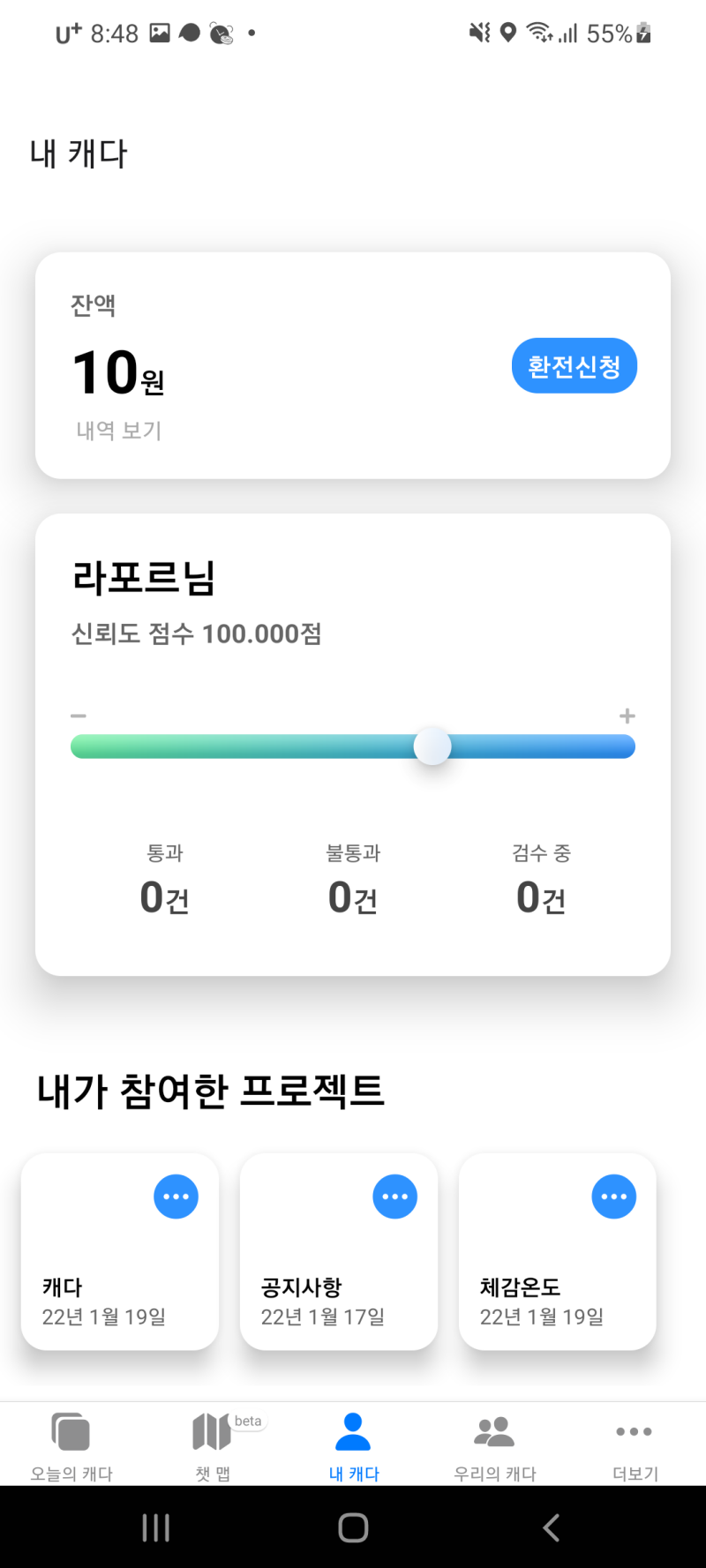Tap the Wi-Fi status bar icon
The image size is (706, 1568).
539,33
